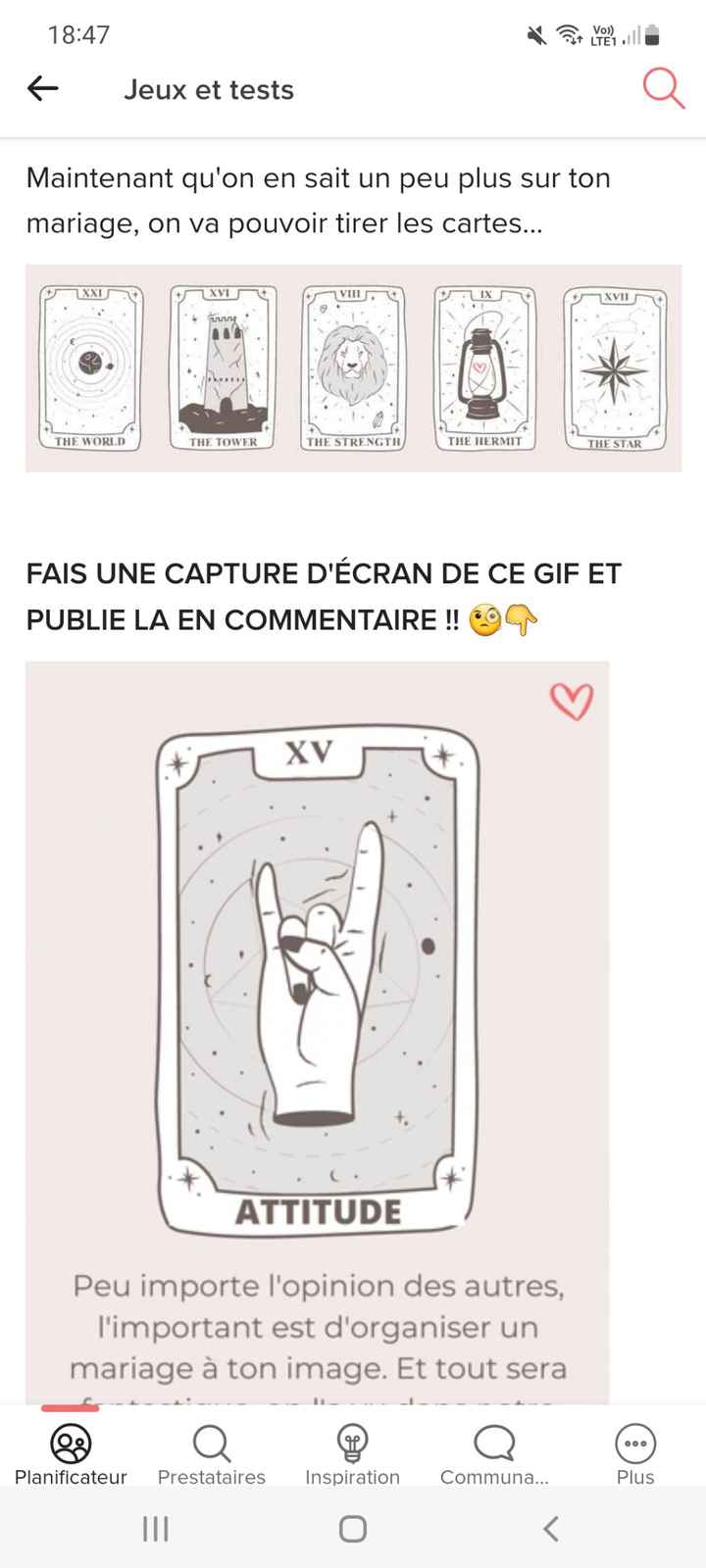Open the Communa... tab in bottom navigation
Viewport: 706px width, 1568px height.
tap(494, 1453)
